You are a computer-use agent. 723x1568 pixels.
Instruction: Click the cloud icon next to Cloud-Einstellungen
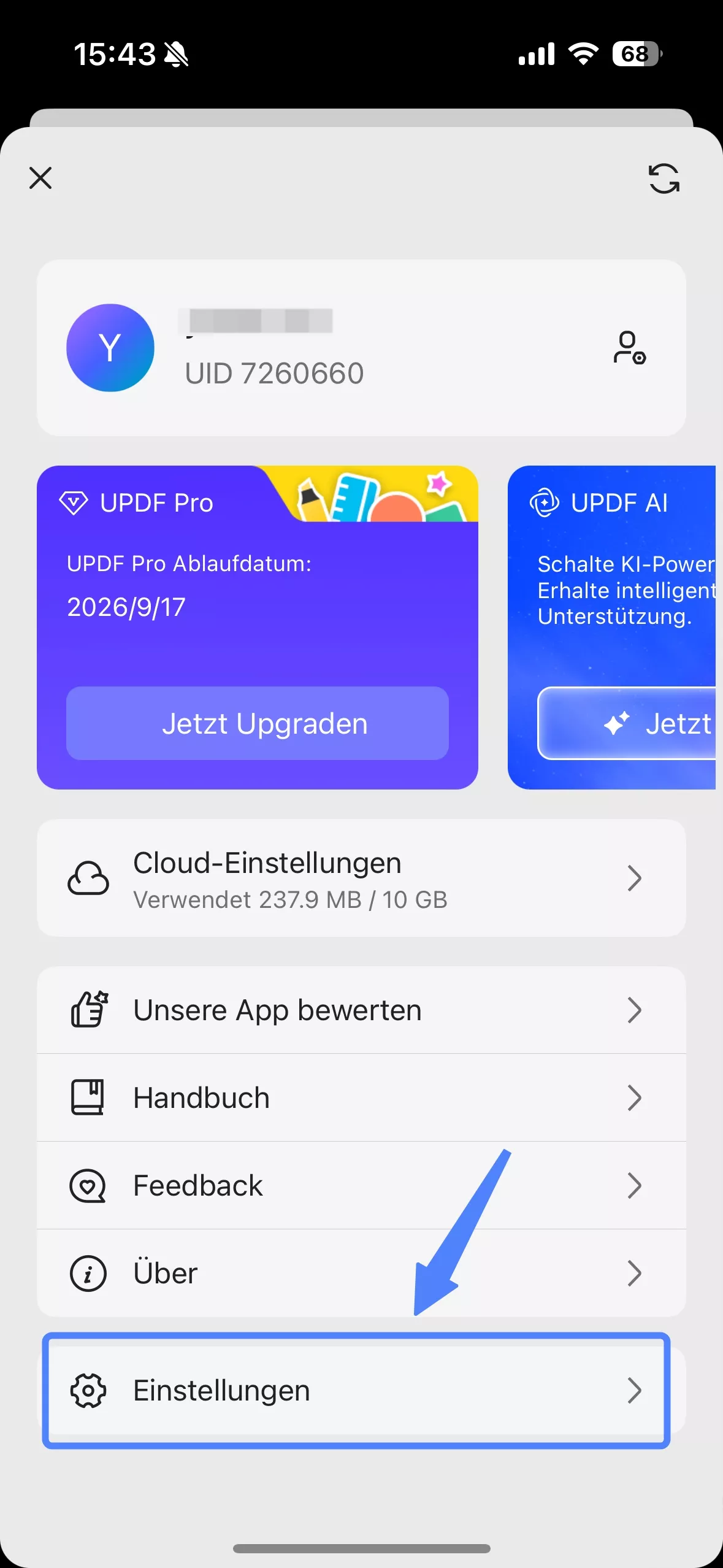coord(88,878)
